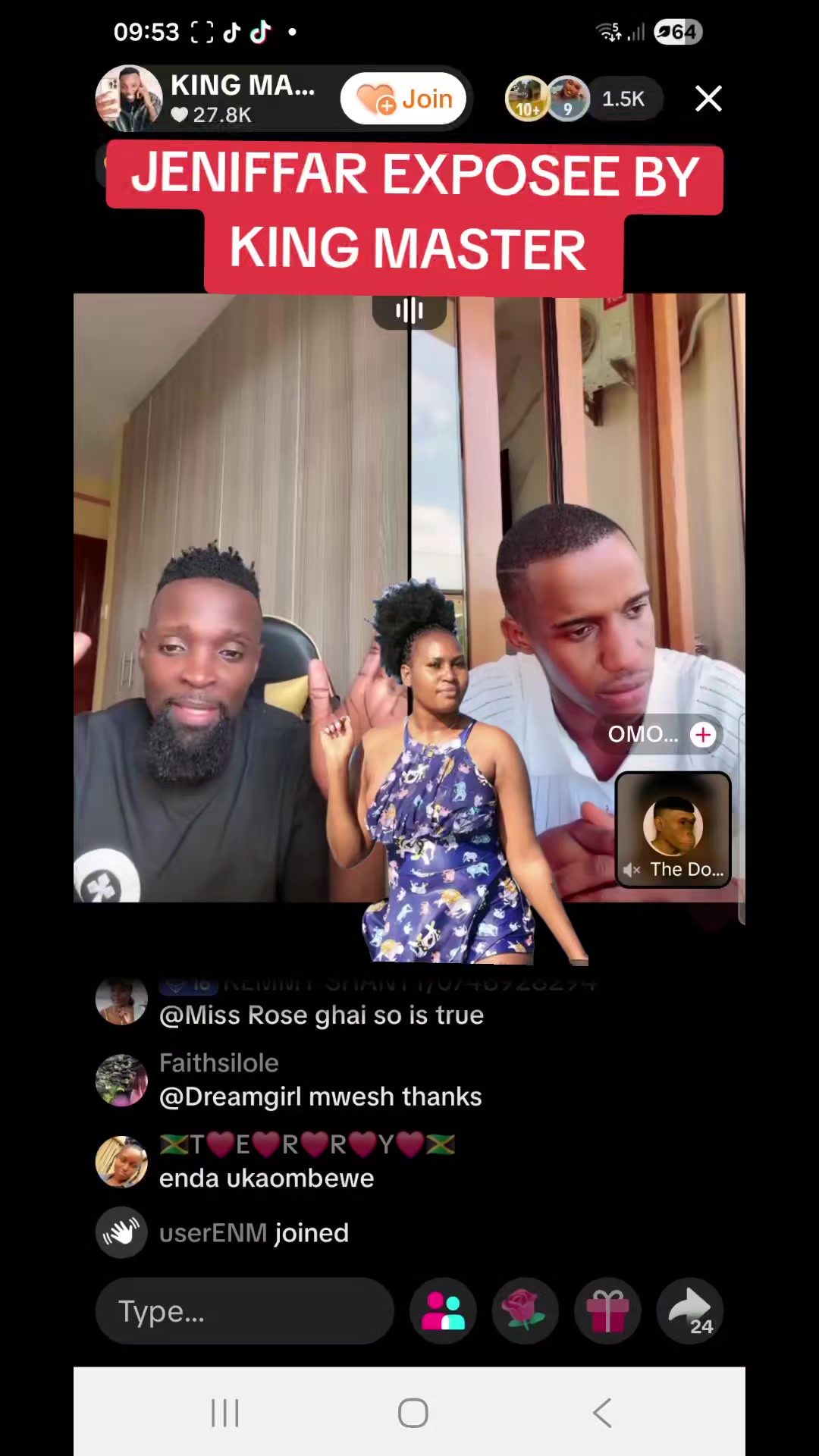Screen dimensions: 819x1456
Task: Close the live stream
Action: (708, 99)
